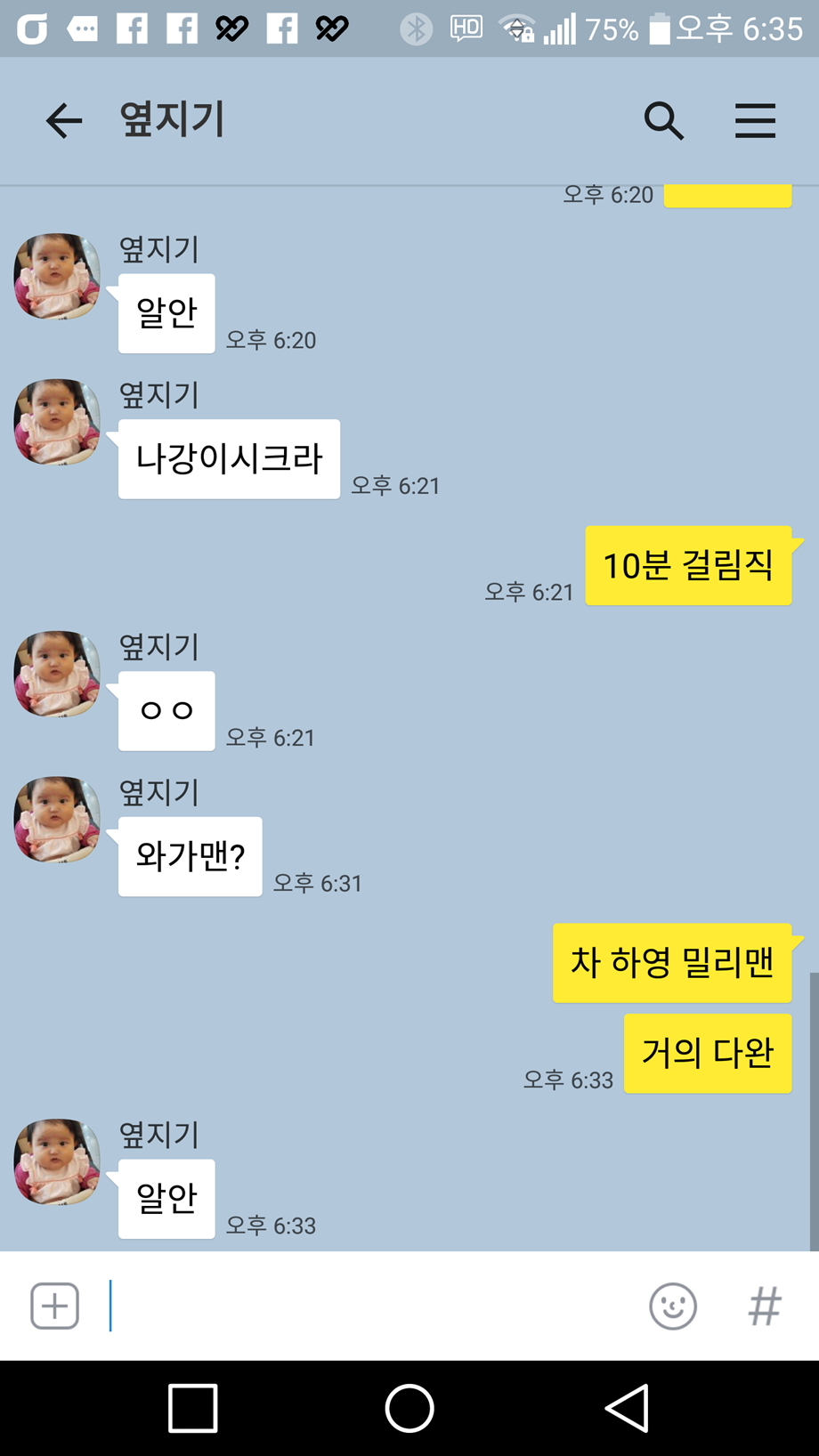Open 옆지기's profile photo beside 나강이시크라
Screen dimensions: 819x1456
click(x=57, y=422)
